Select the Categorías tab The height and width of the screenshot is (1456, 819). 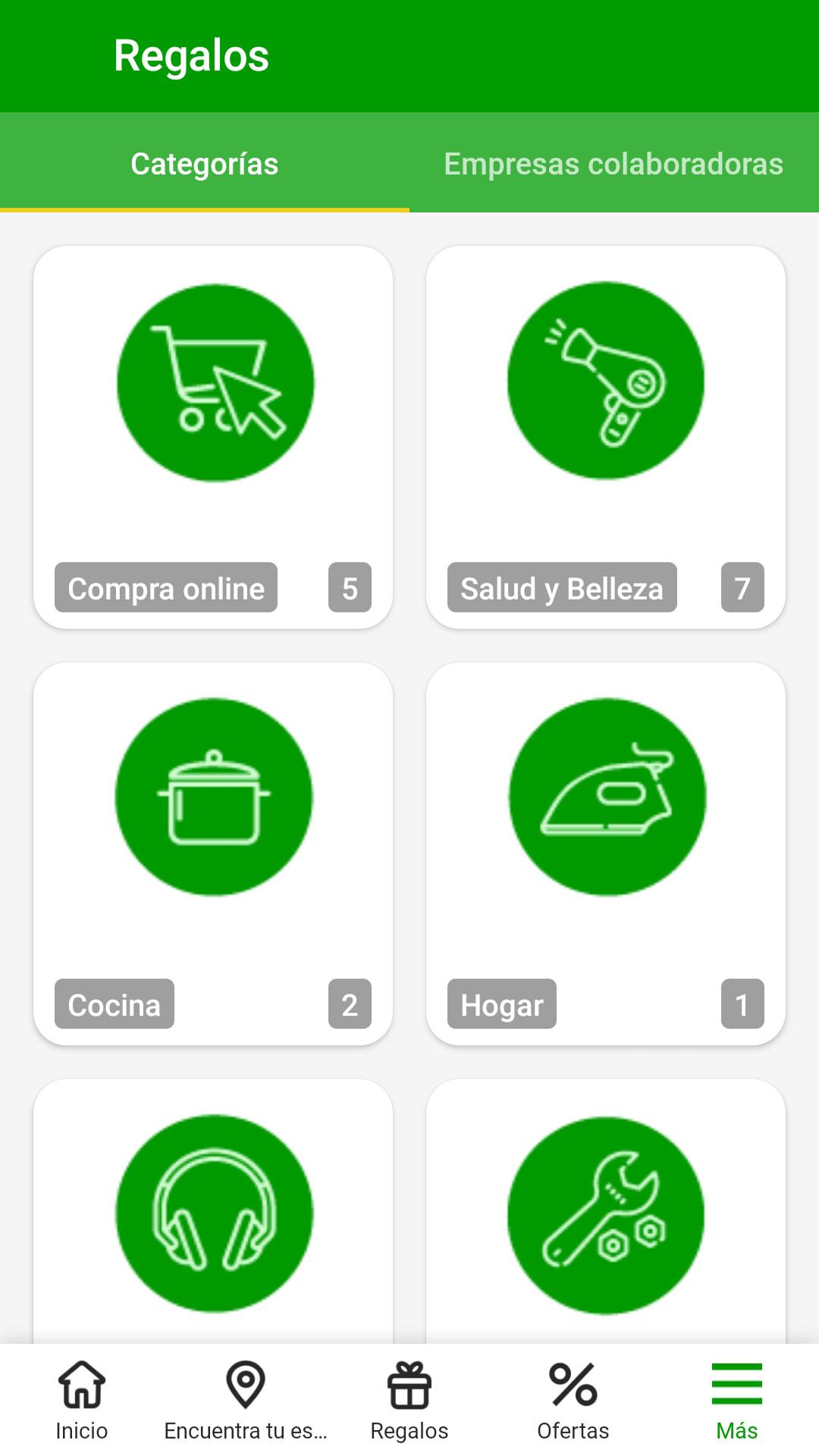(205, 163)
